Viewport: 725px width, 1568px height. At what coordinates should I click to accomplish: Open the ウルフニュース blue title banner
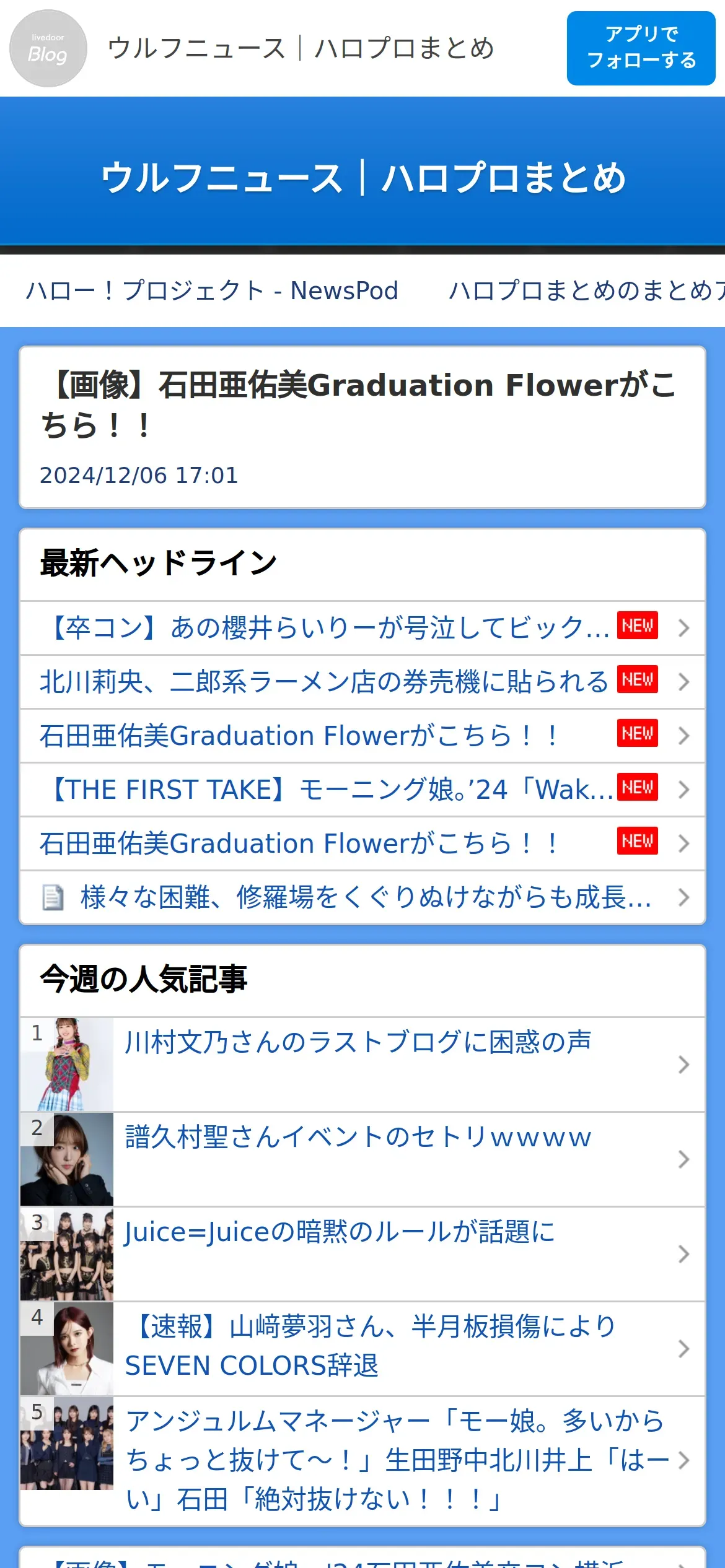point(362,178)
